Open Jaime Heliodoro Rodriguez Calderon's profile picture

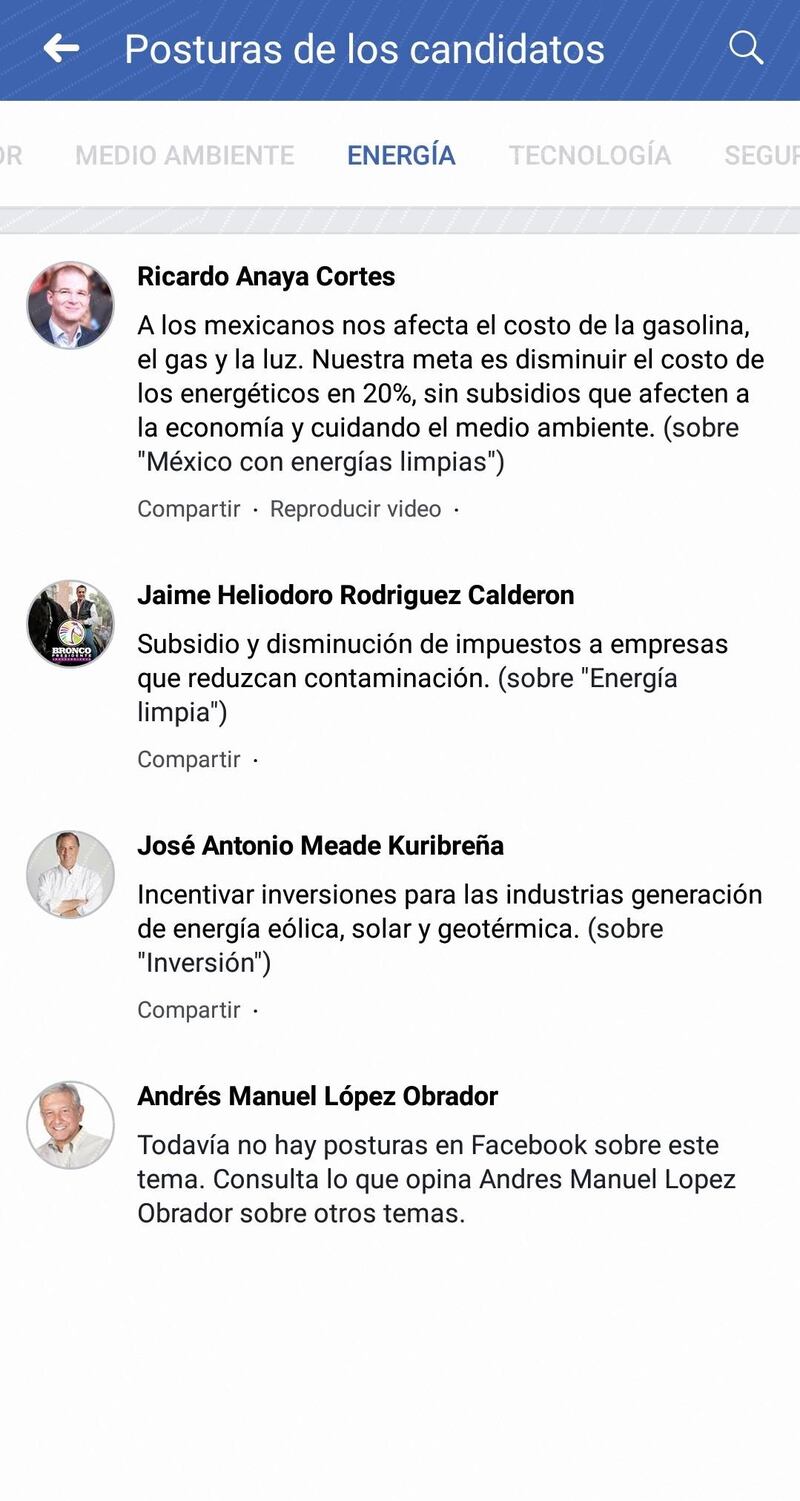click(70, 624)
